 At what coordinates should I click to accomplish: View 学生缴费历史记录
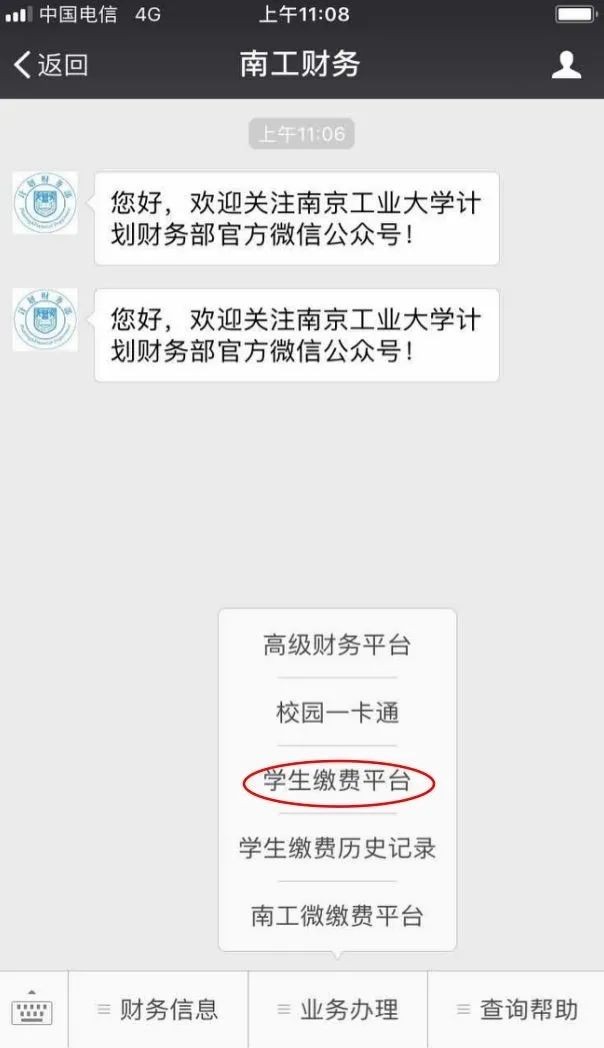click(337, 849)
